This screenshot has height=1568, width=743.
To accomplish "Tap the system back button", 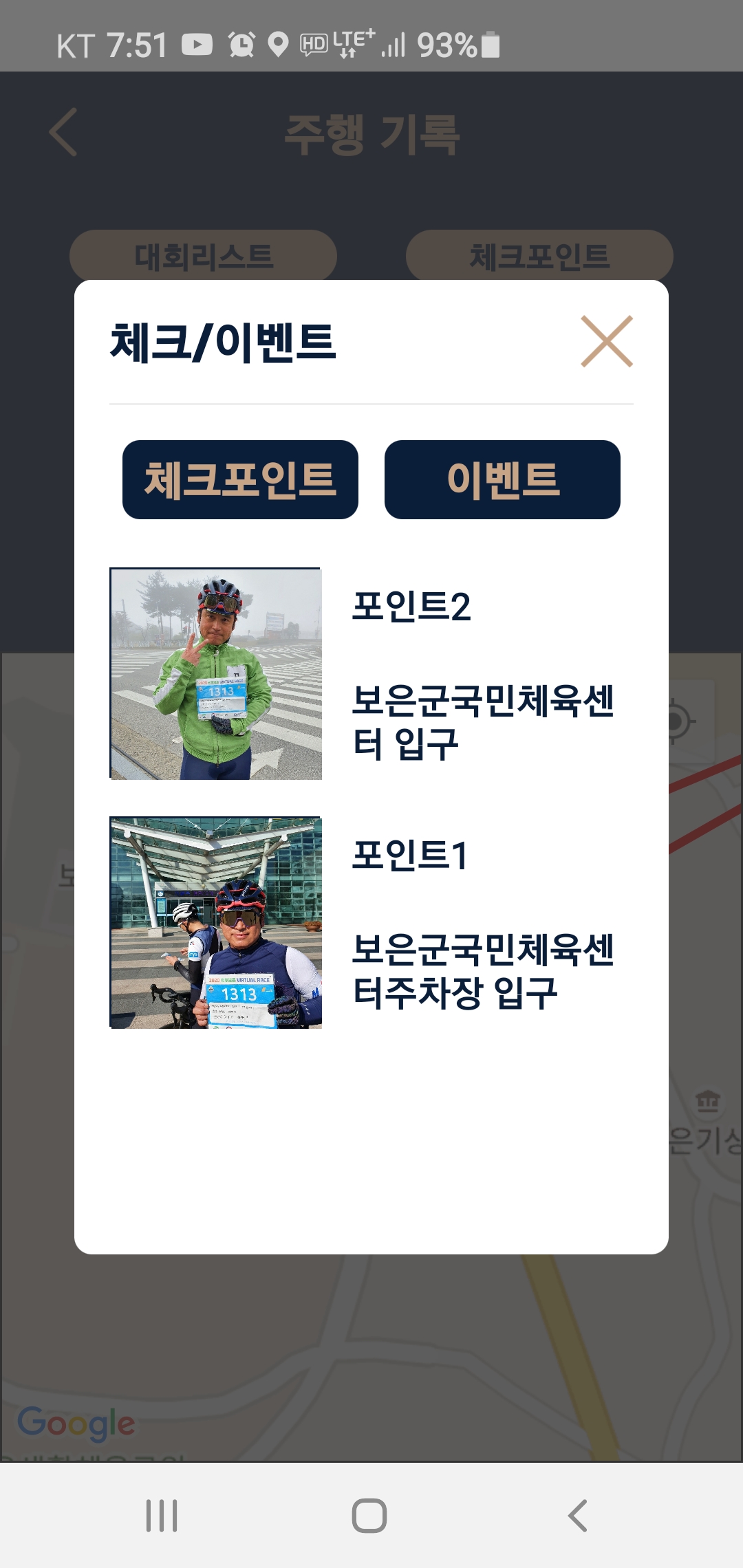I will [577, 1516].
